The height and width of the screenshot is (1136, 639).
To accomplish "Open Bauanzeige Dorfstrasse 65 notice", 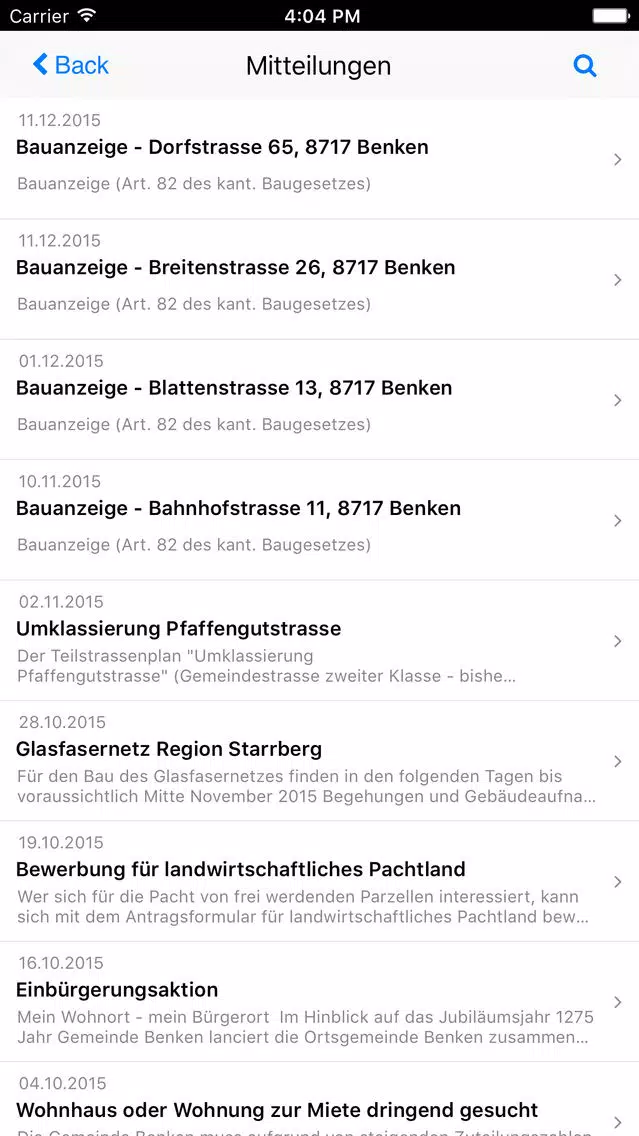I will point(320,159).
